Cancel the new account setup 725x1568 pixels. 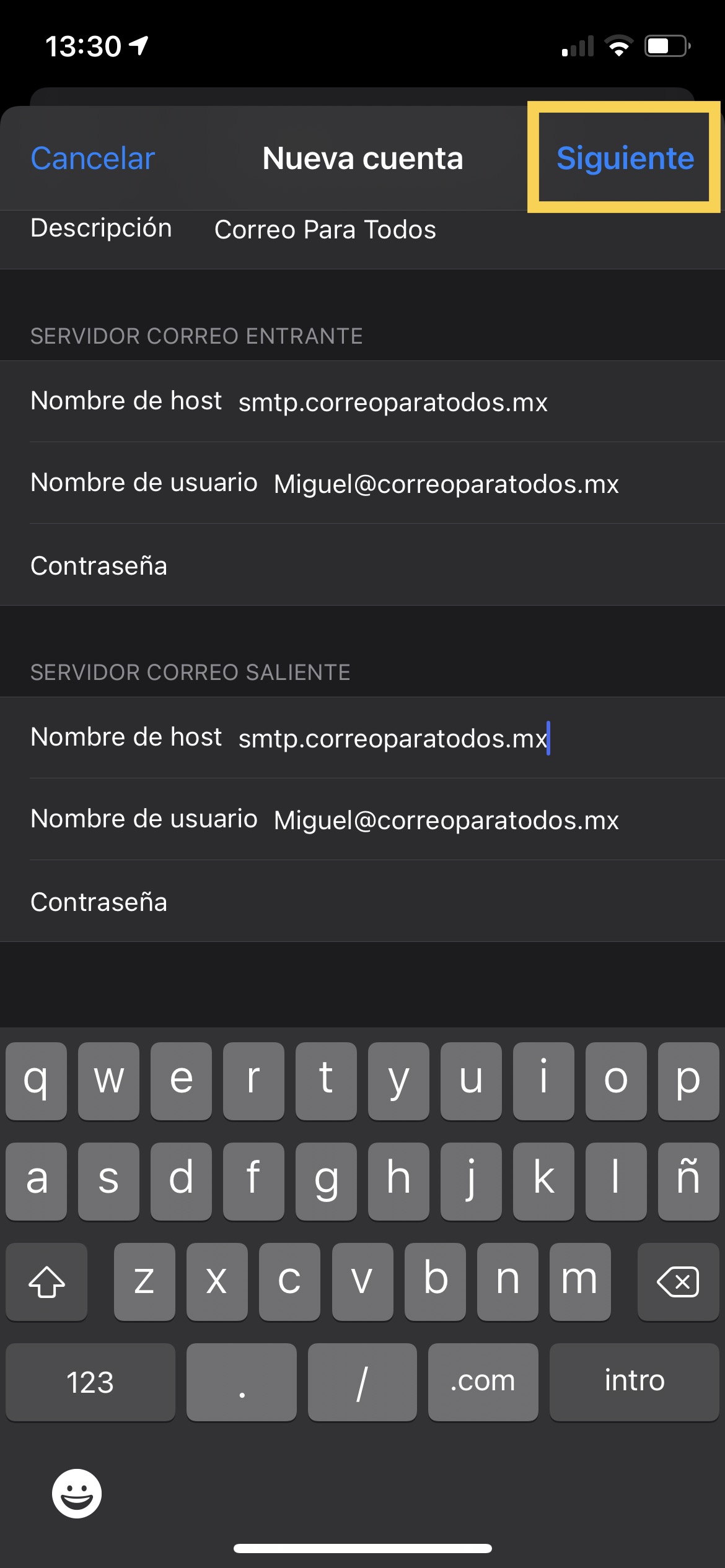(x=93, y=159)
